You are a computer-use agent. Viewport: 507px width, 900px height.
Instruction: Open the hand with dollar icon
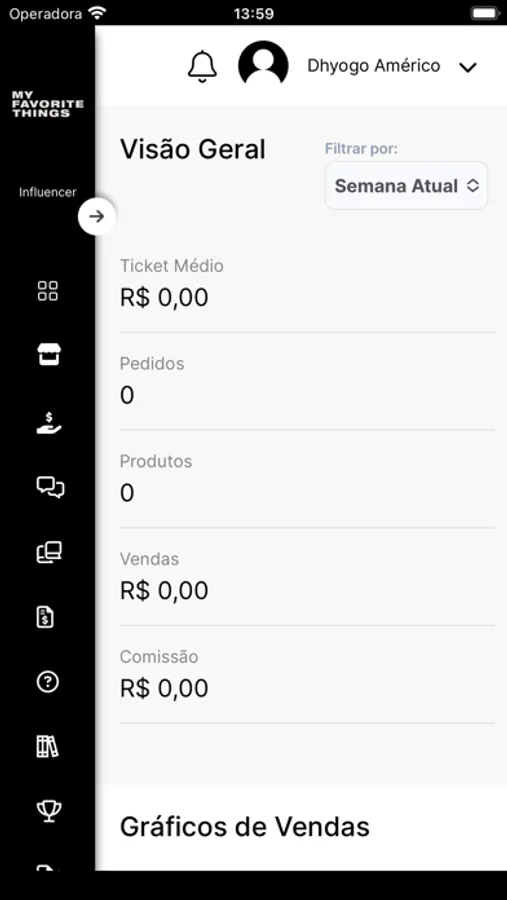point(49,422)
